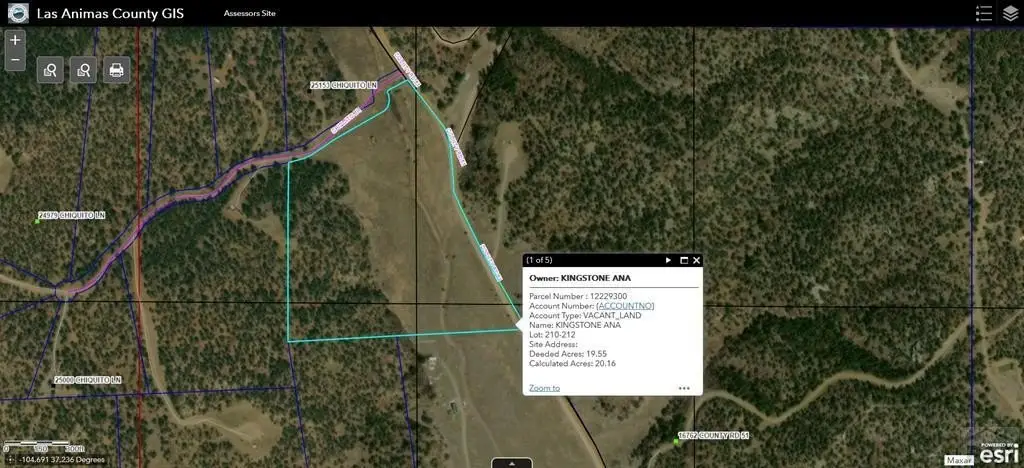The width and height of the screenshot is (1024, 468).
Task: Open the ACCOUNTNO account link
Action: 625,306
